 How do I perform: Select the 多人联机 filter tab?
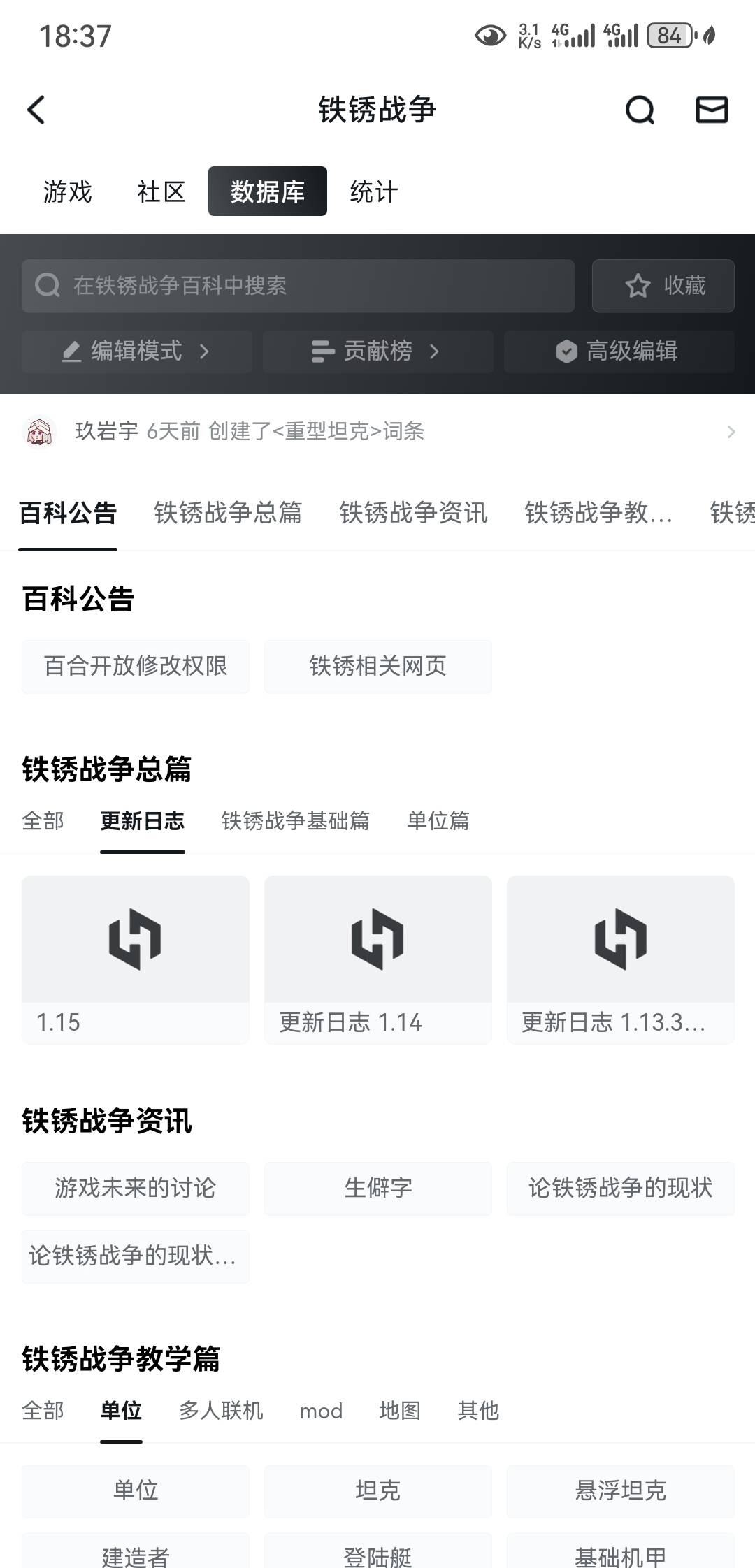click(x=221, y=1410)
